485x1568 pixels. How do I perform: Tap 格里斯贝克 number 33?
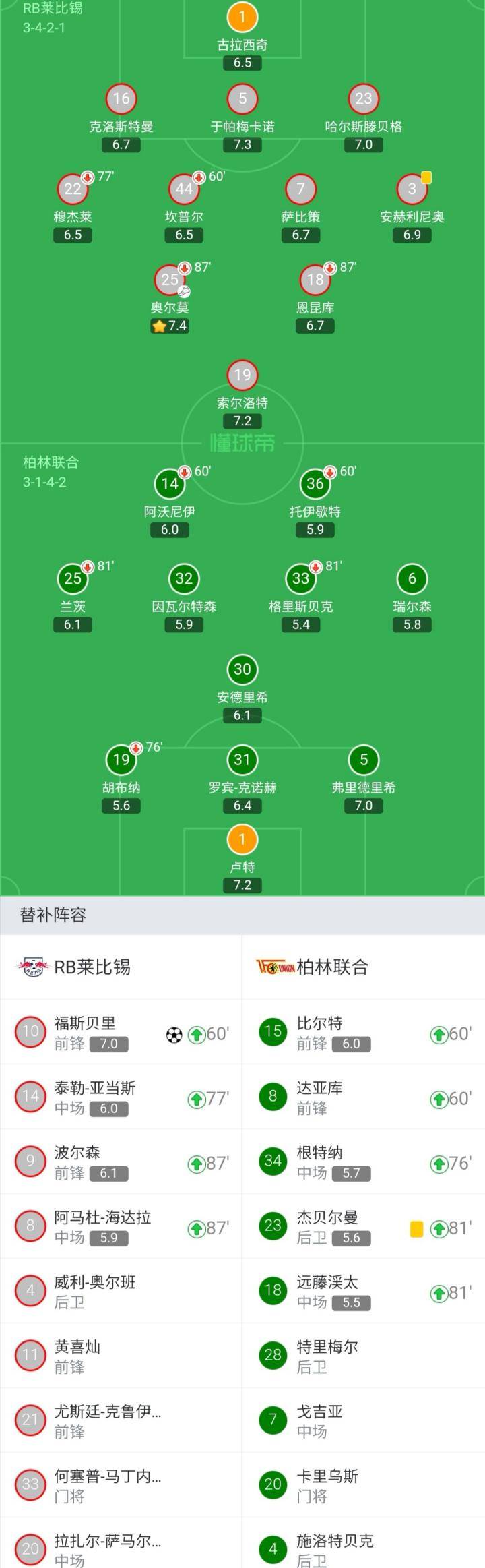[300, 598]
